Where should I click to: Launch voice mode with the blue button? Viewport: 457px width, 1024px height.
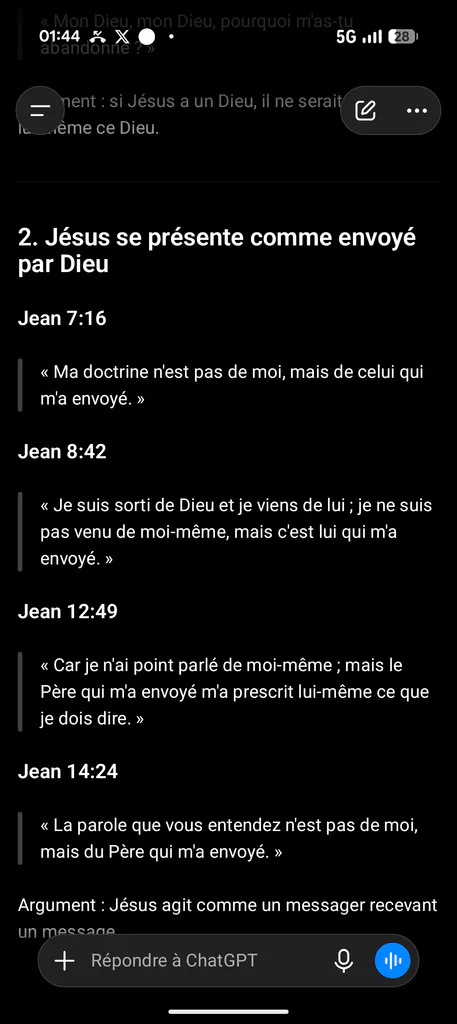coord(392,961)
